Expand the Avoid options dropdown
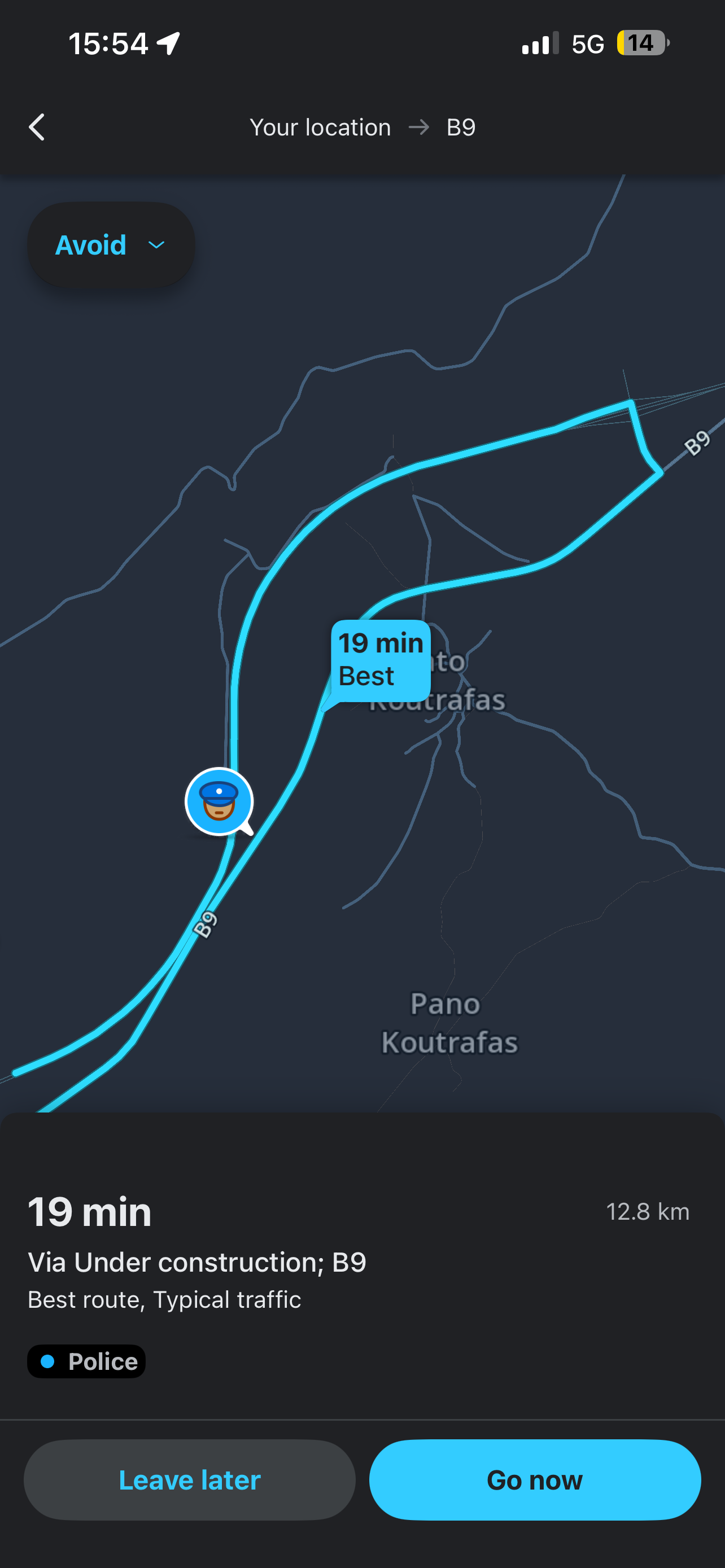The image size is (725, 1568). [x=111, y=245]
